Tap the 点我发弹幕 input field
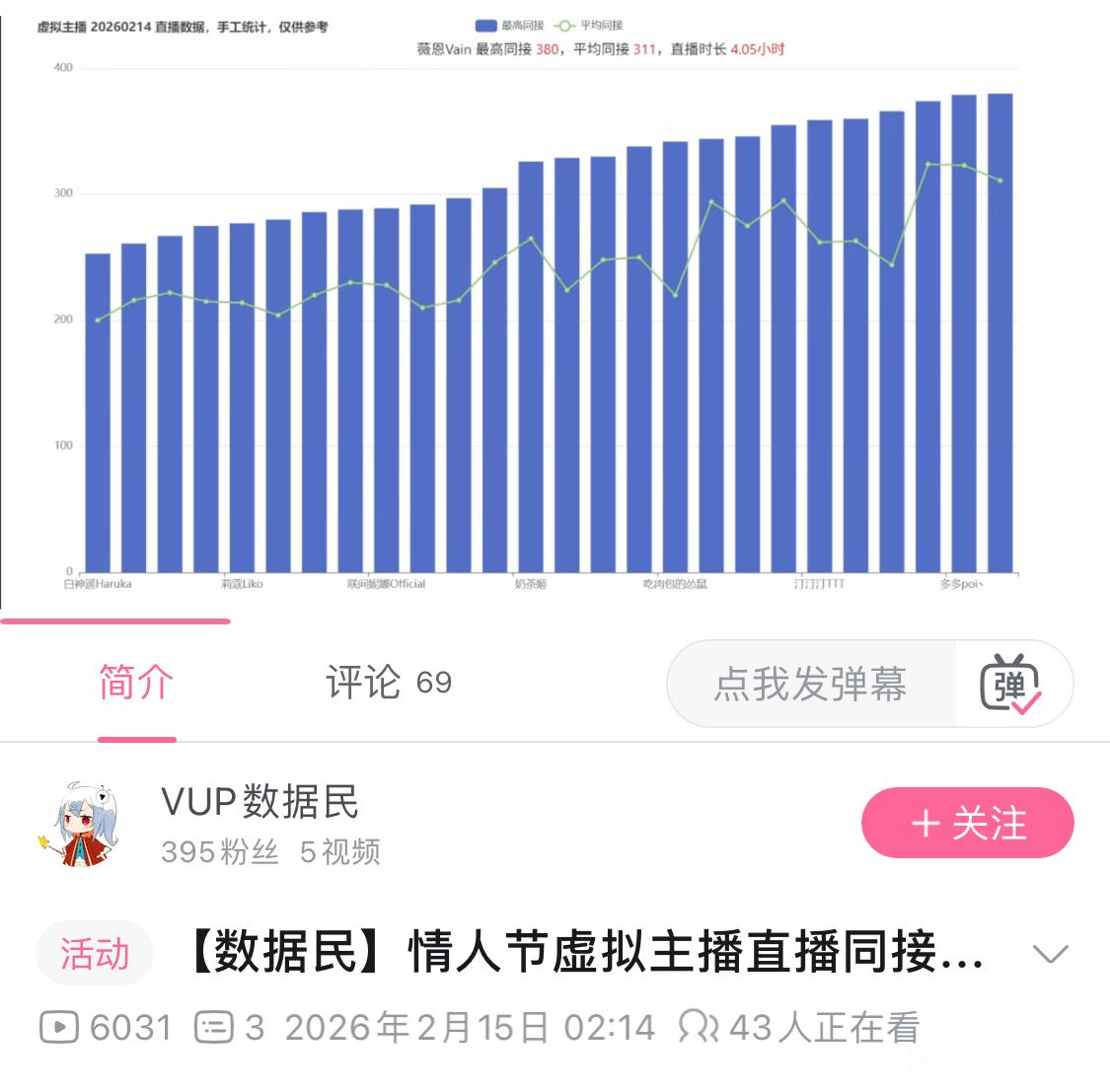1110x1092 pixels. pos(810,685)
